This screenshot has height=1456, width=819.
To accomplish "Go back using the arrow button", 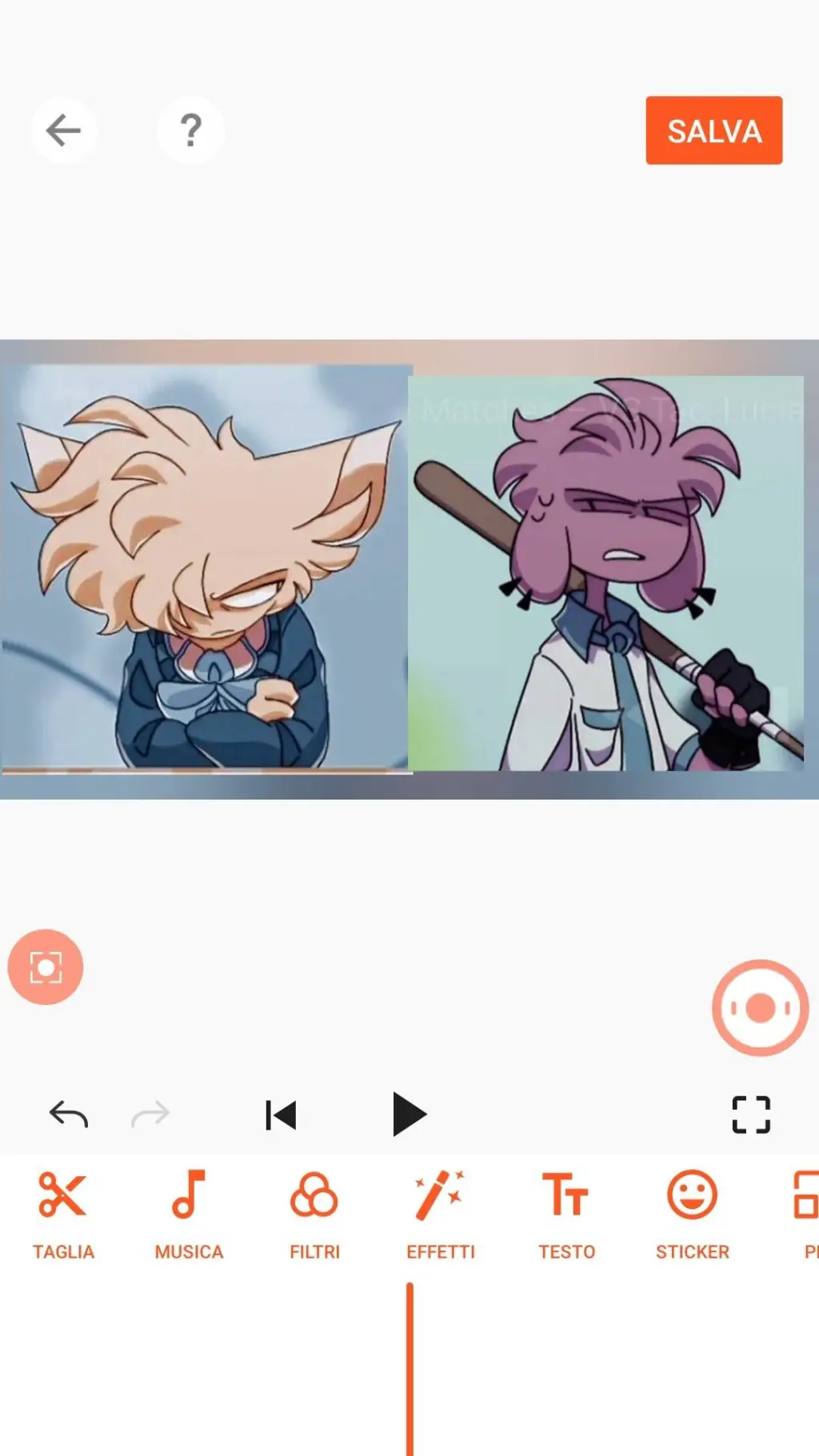I will pos(63,130).
